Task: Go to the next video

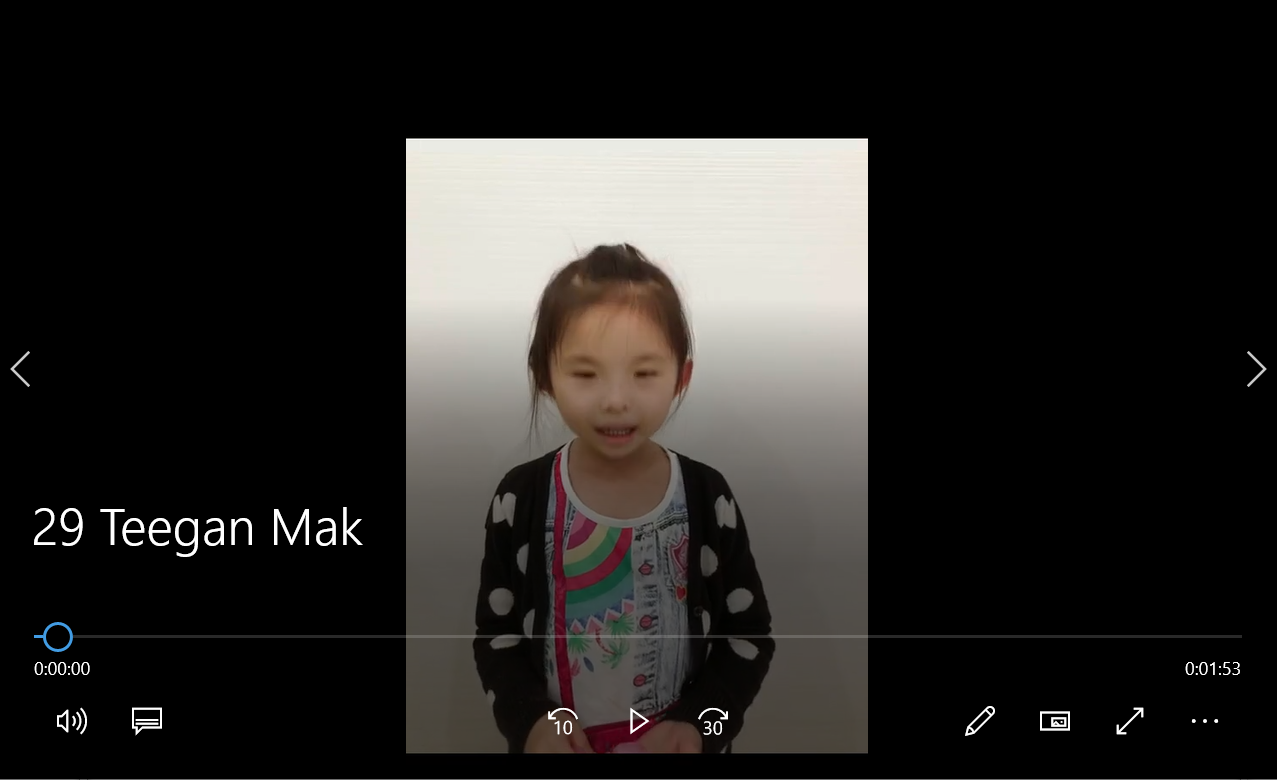Action: pos(1256,369)
